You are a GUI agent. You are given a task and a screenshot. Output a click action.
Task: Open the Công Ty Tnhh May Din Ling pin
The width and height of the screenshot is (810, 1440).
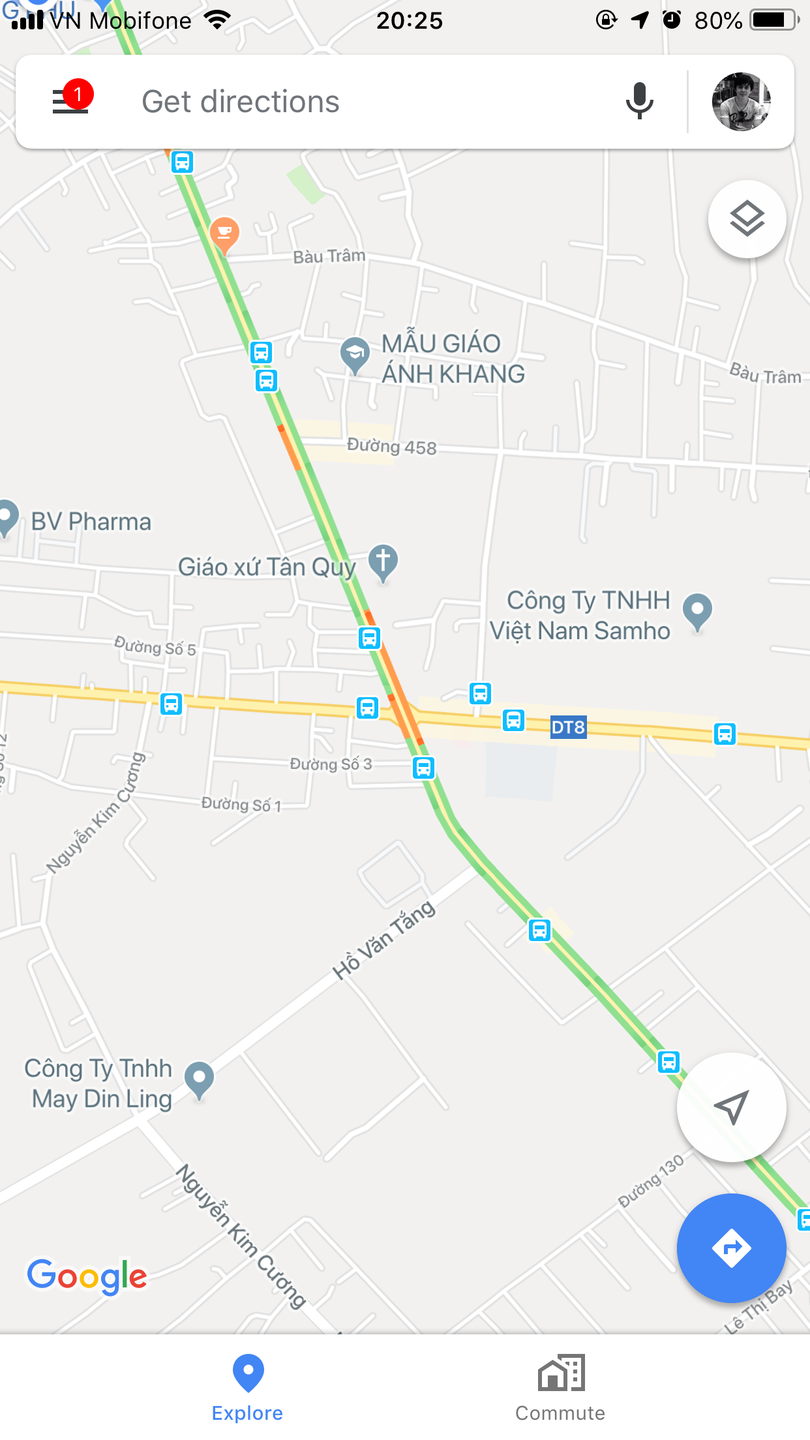point(200,1079)
